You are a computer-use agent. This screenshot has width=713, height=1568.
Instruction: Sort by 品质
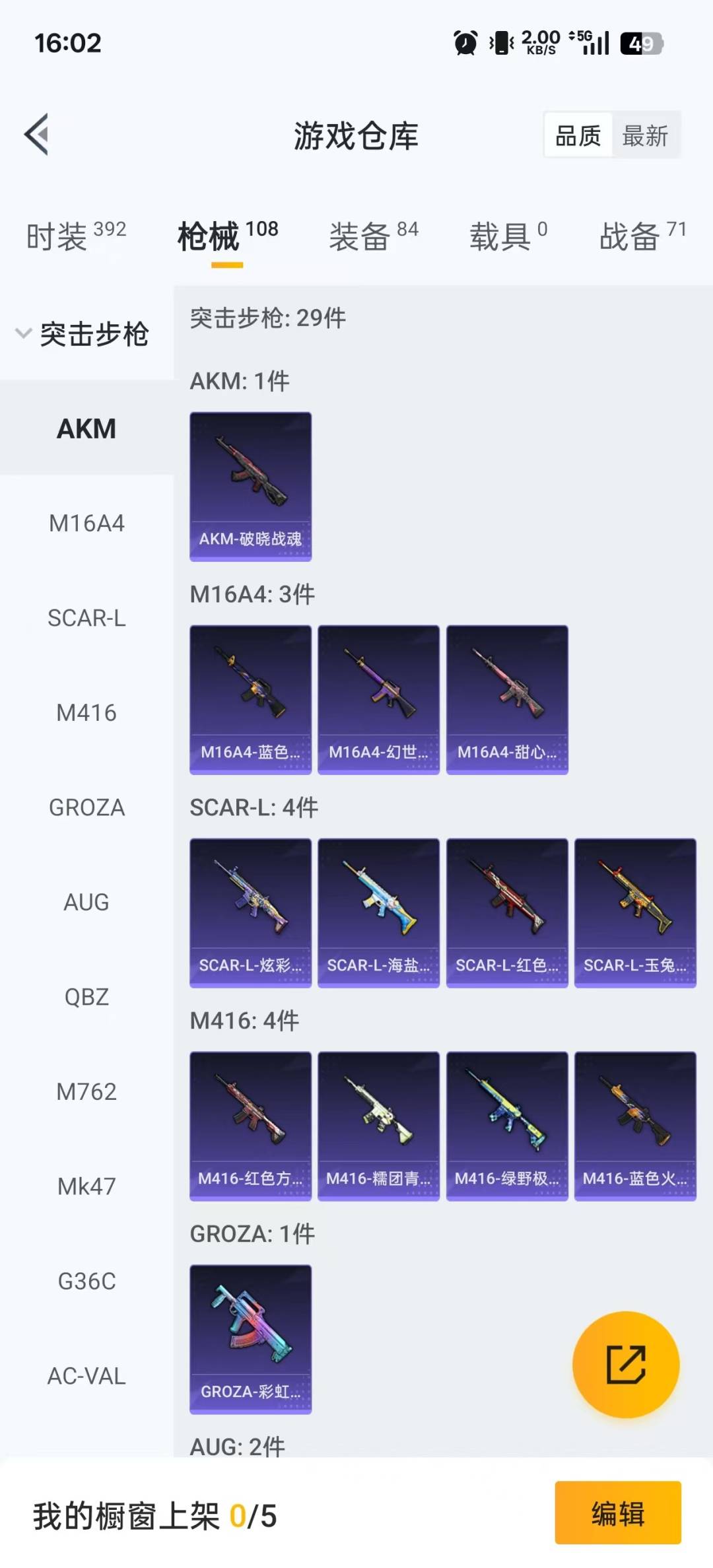tap(578, 136)
